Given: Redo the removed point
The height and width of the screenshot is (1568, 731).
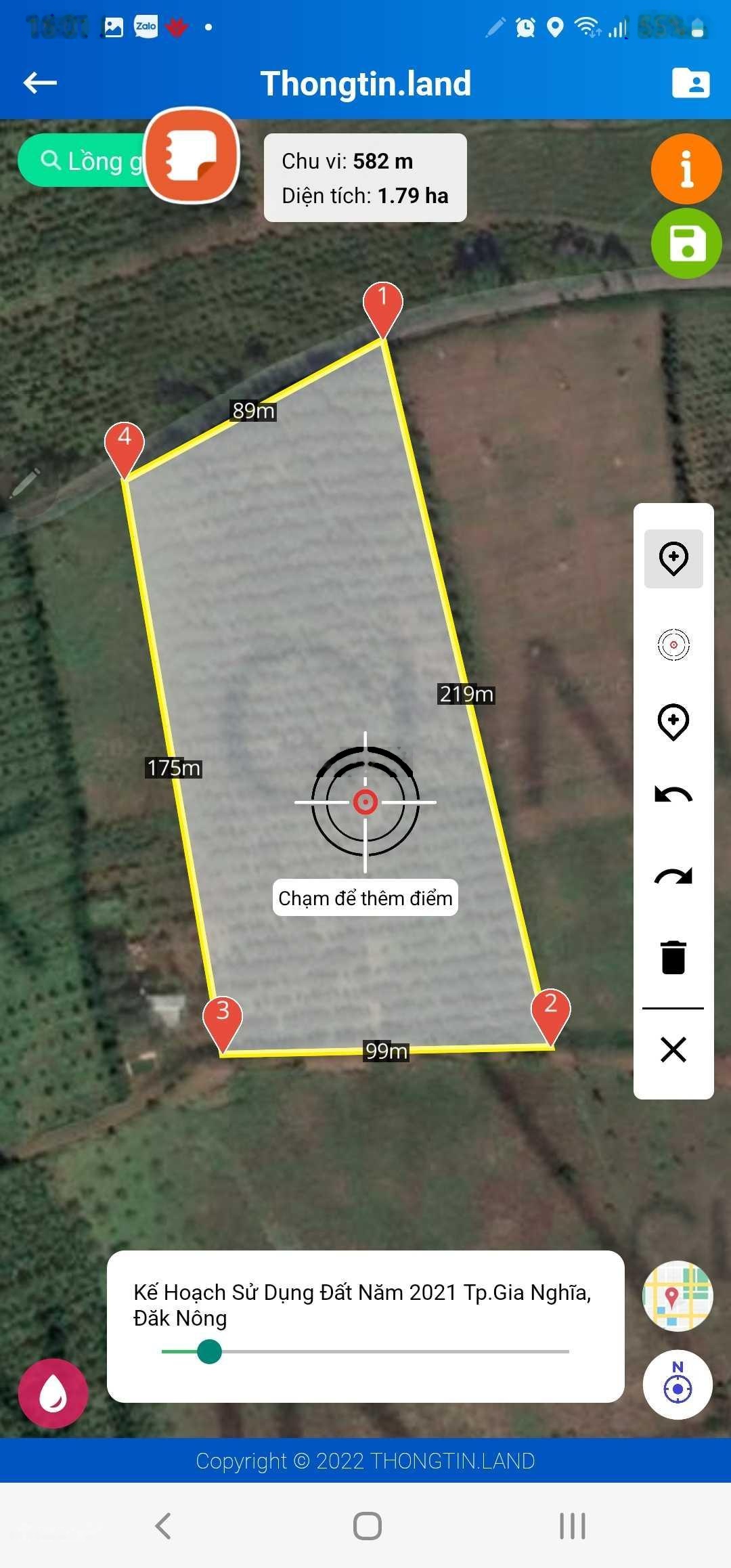Looking at the screenshot, I should [673, 877].
